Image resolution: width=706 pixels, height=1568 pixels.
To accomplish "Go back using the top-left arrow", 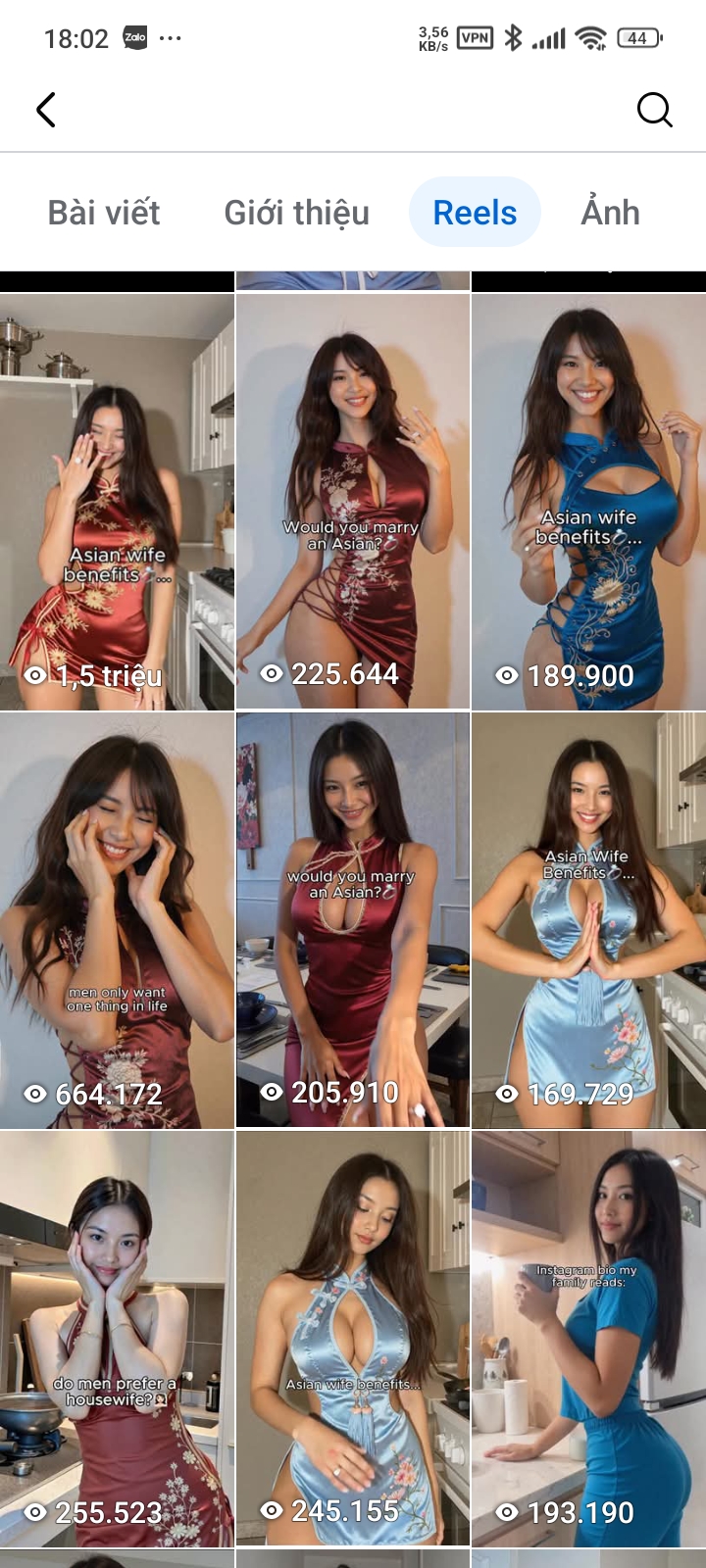I will coord(46,110).
